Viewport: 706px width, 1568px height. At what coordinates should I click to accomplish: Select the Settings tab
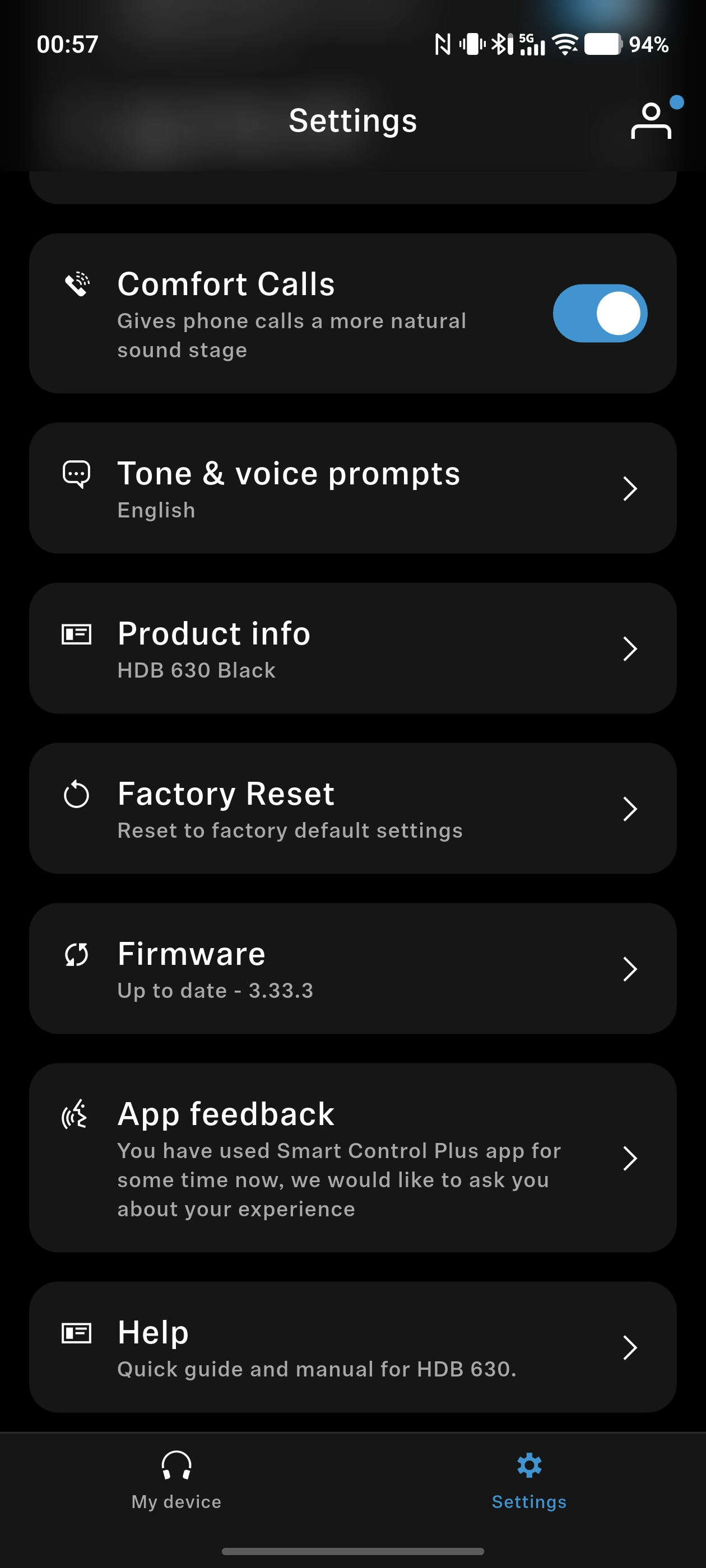pos(529,1480)
